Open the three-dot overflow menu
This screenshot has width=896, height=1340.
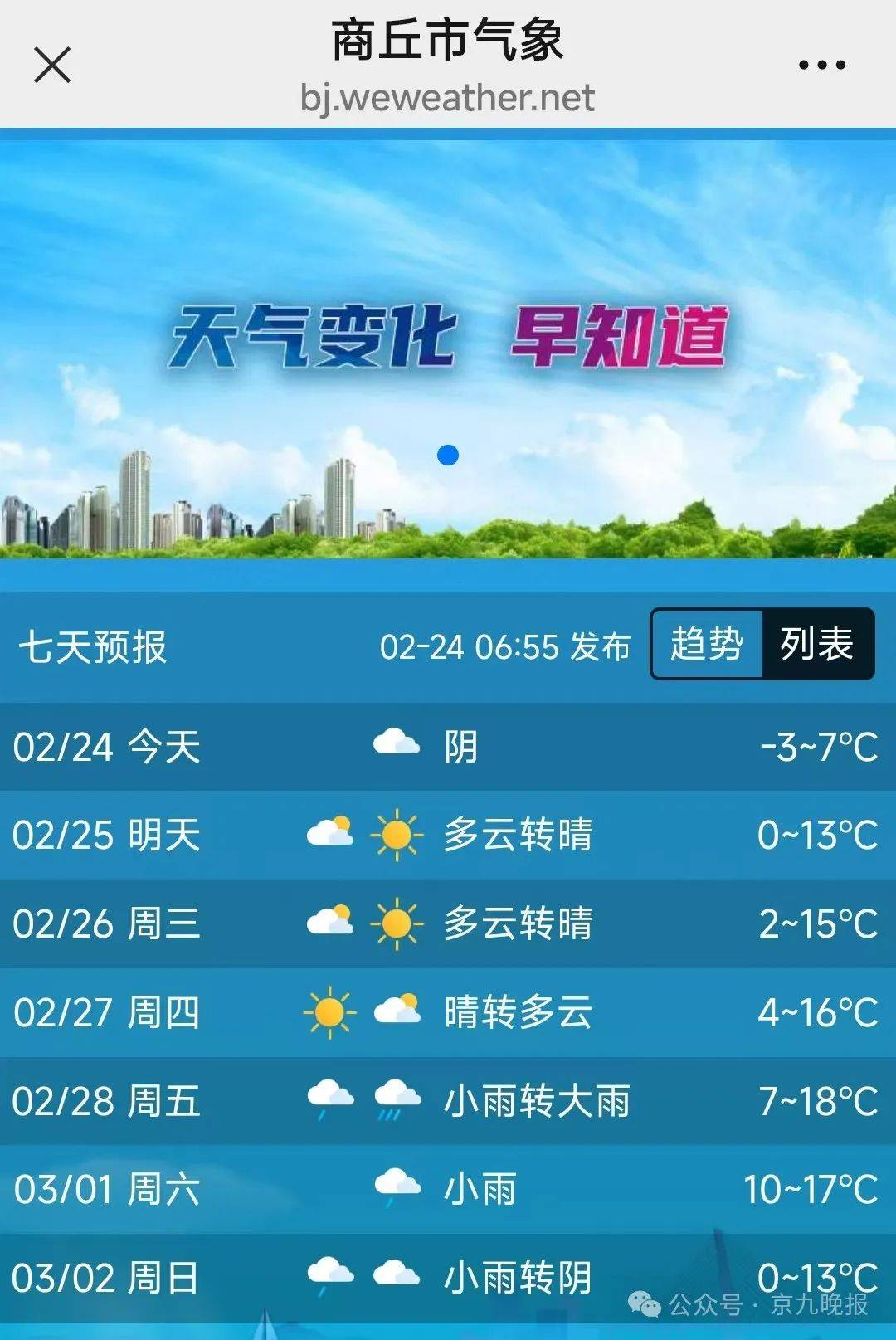click(821, 65)
